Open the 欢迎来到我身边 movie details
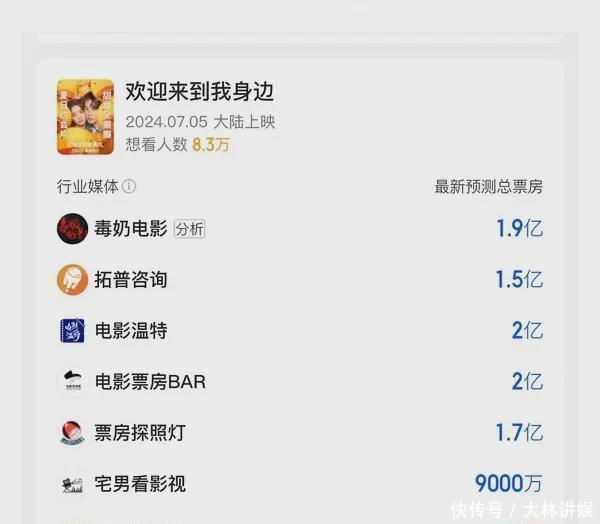The width and height of the screenshot is (600, 524). 199,92
